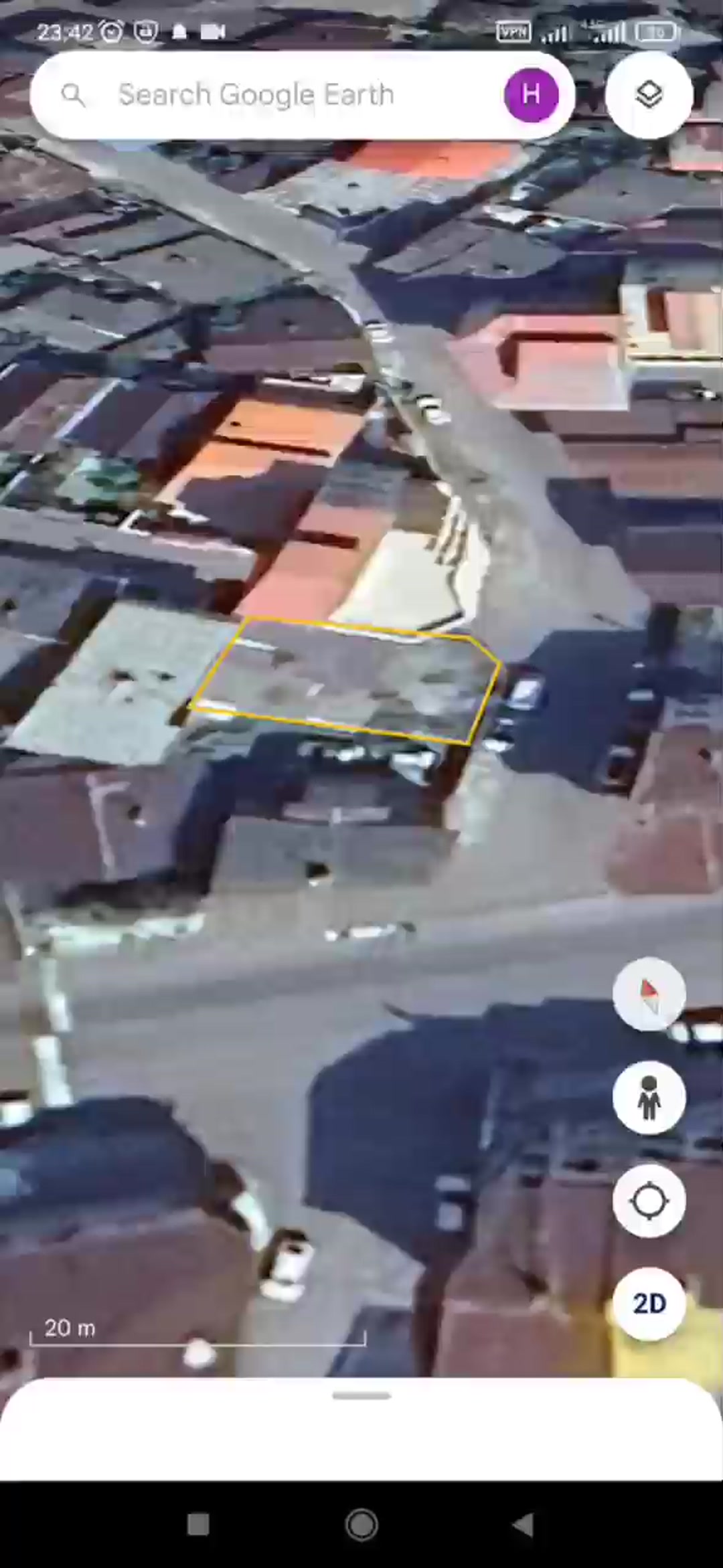
Task: Center map on my location
Action: pyautogui.click(x=649, y=1201)
